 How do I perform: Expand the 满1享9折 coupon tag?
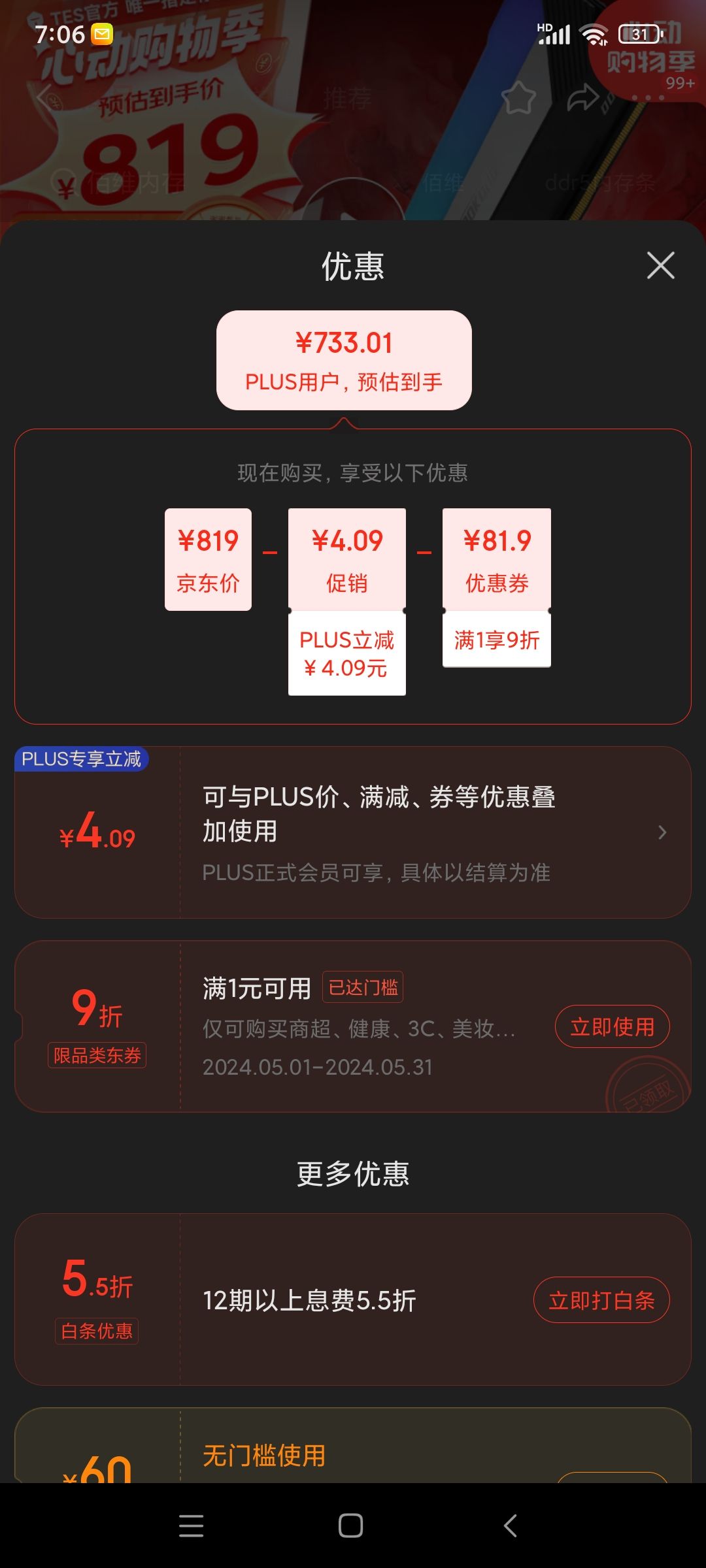[496, 639]
